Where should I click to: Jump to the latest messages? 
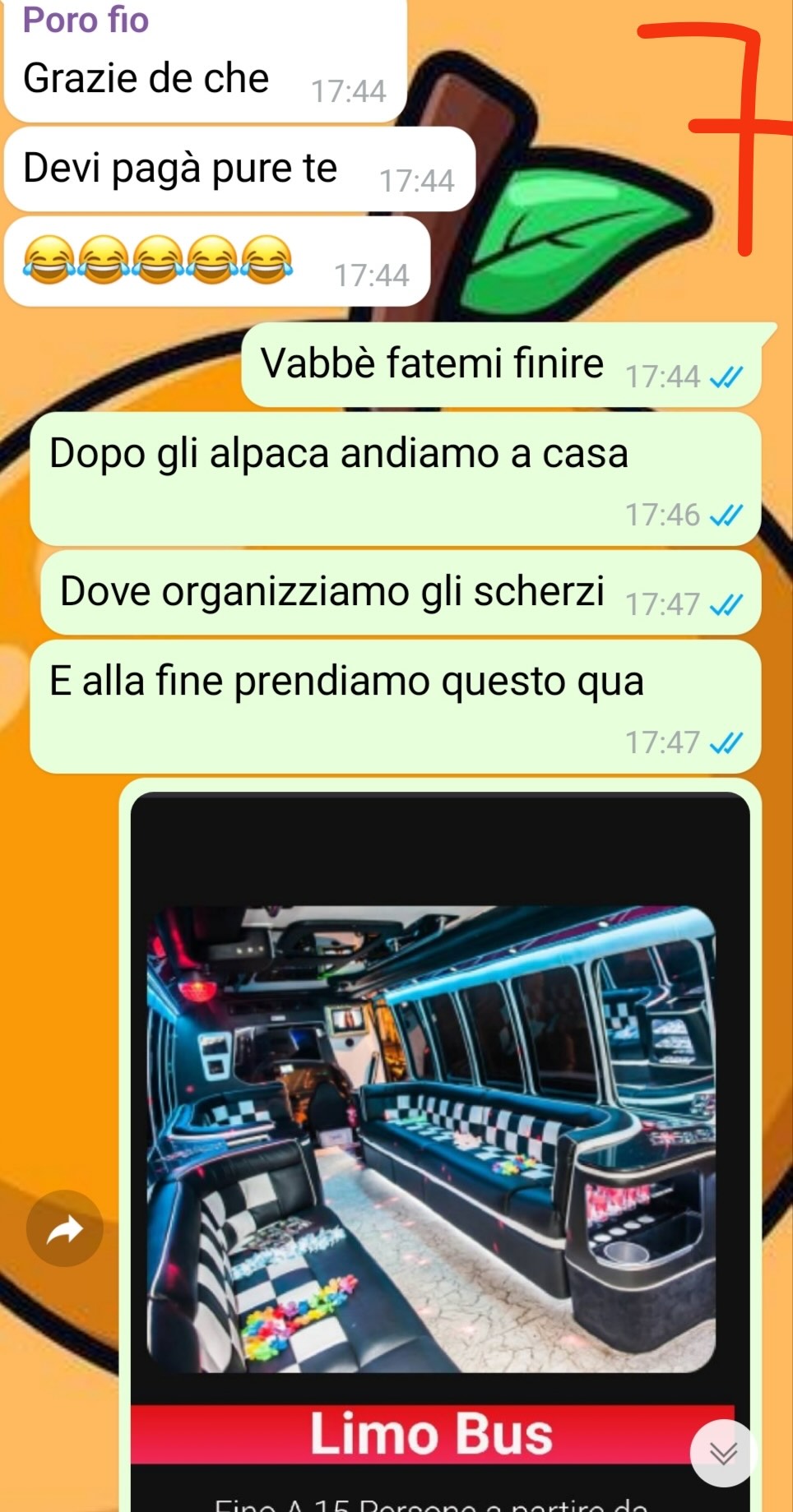[723, 1453]
